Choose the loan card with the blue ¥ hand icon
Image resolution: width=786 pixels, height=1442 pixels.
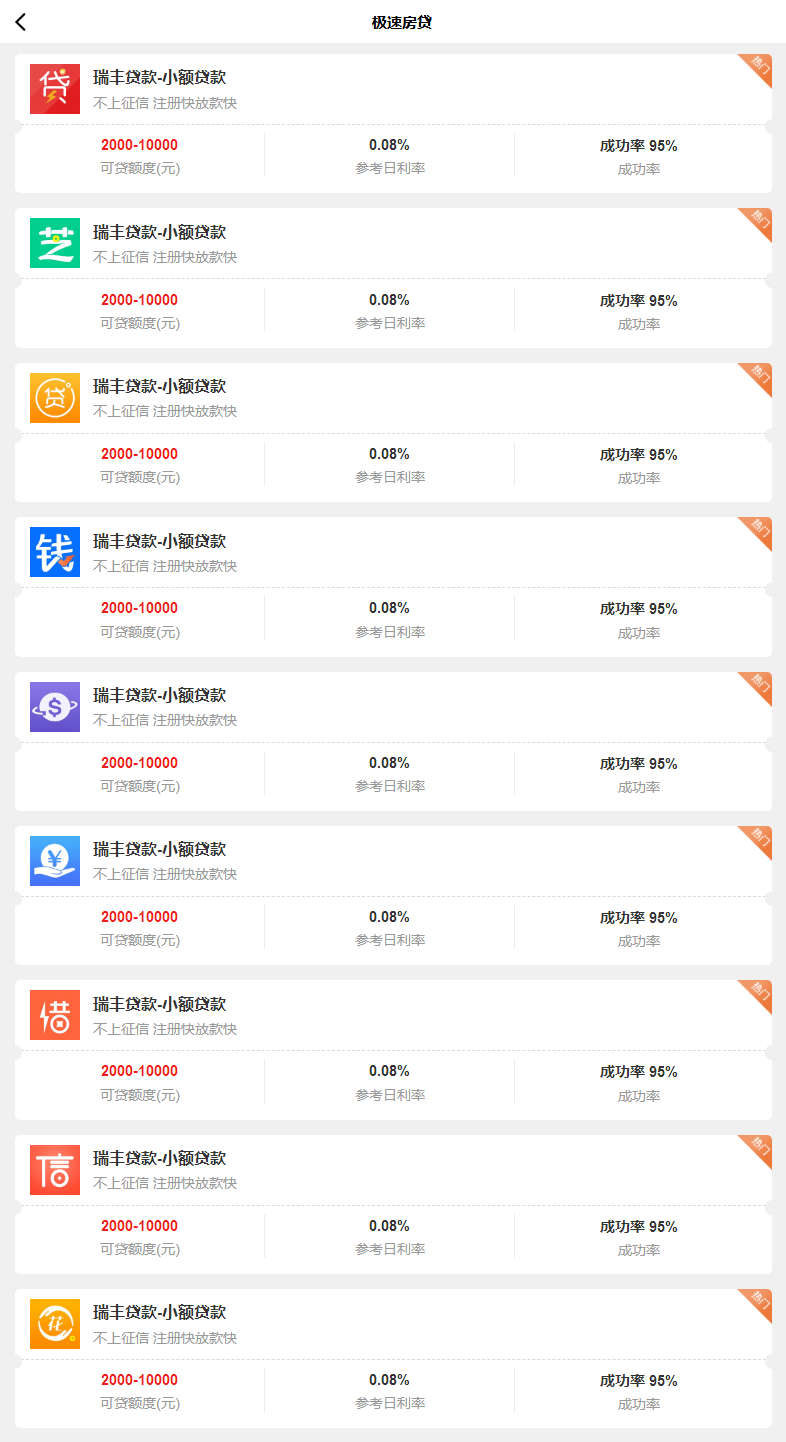[393, 895]
